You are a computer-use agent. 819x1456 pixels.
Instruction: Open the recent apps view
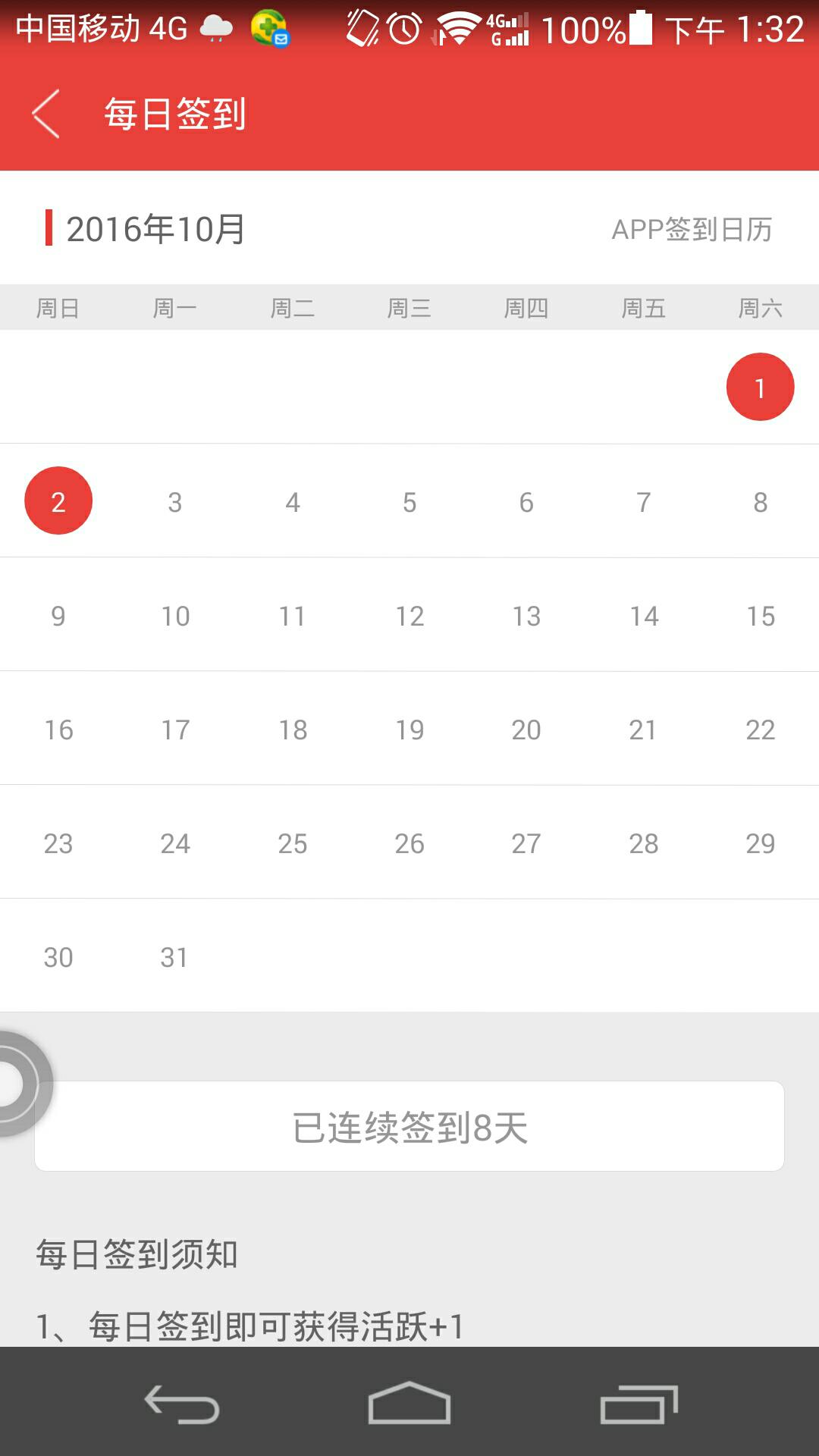pyautogui.click(x=638, y=1404)
